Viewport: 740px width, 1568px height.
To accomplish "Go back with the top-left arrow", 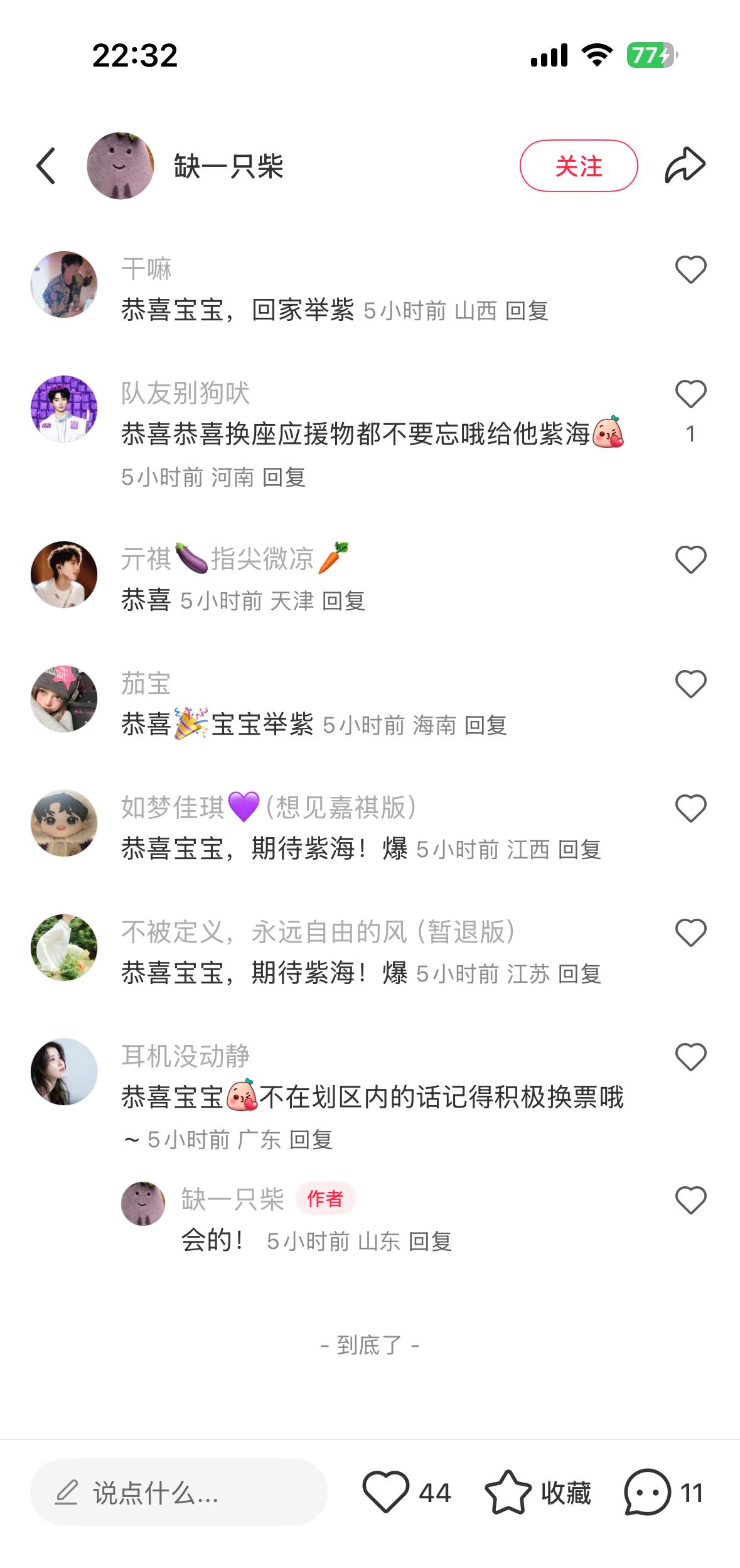I will 46,166.
